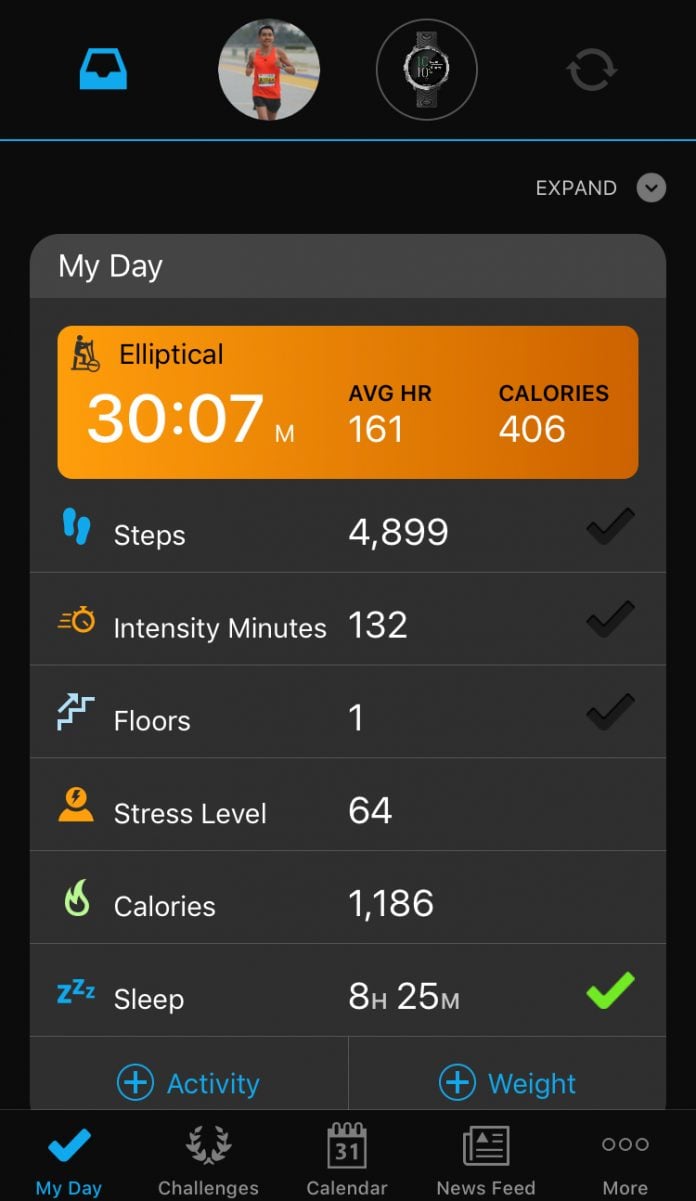Go to the Calendar tab

click(x=347, y=1160)
